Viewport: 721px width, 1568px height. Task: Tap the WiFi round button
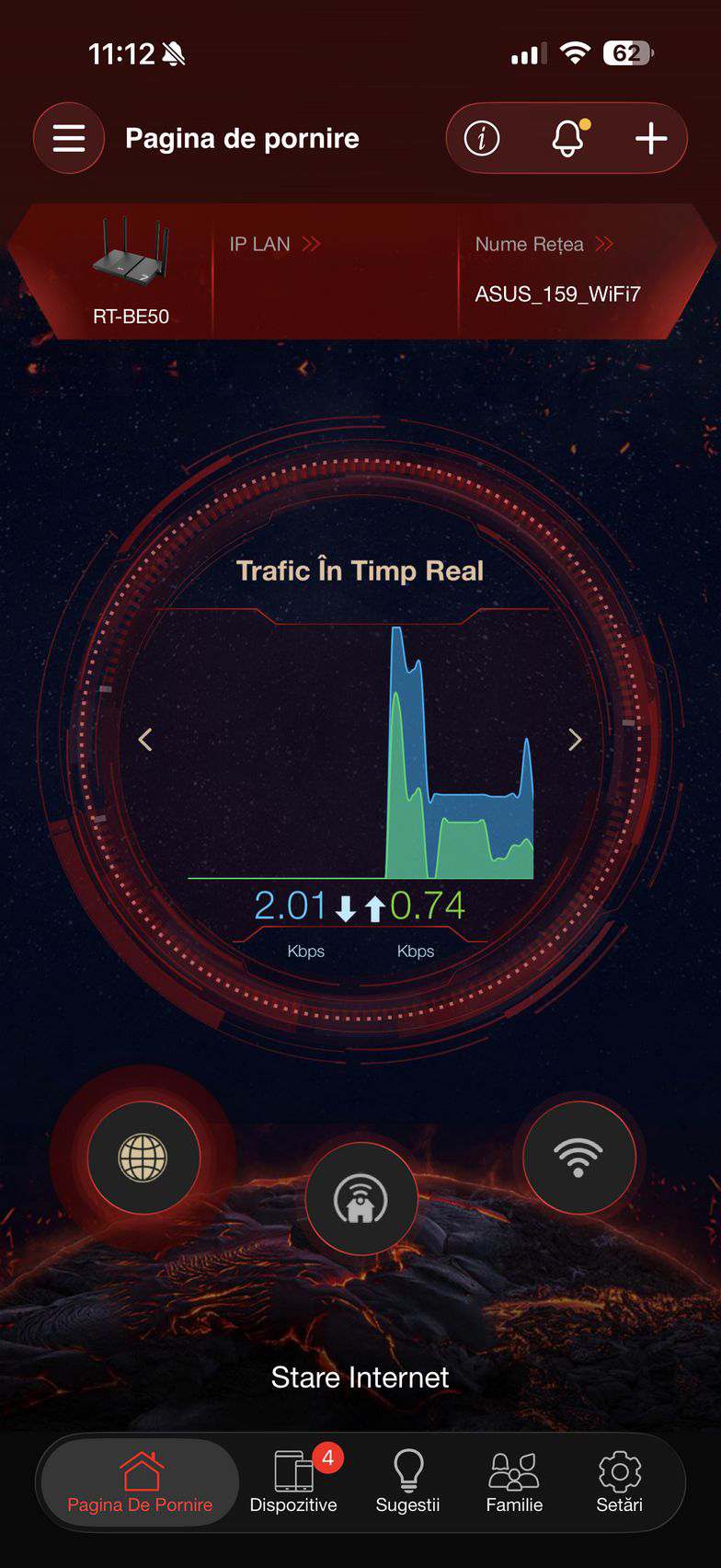pyautogui.click(x=578, y=1158)
